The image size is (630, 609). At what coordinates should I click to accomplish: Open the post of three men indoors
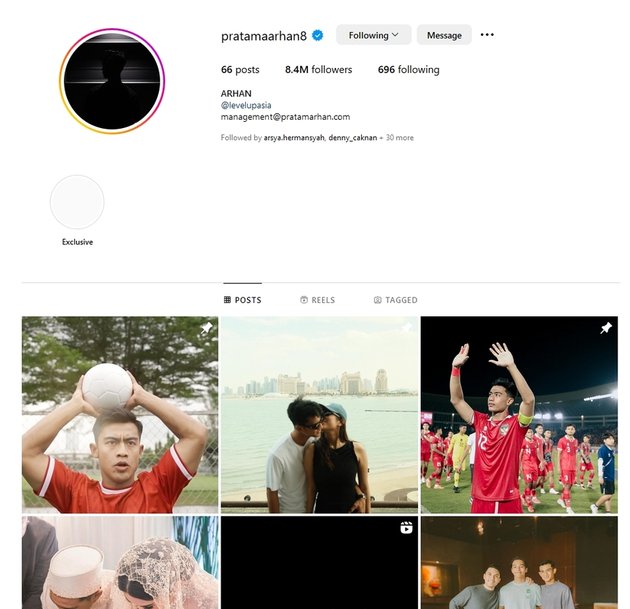tap(519, 563)
